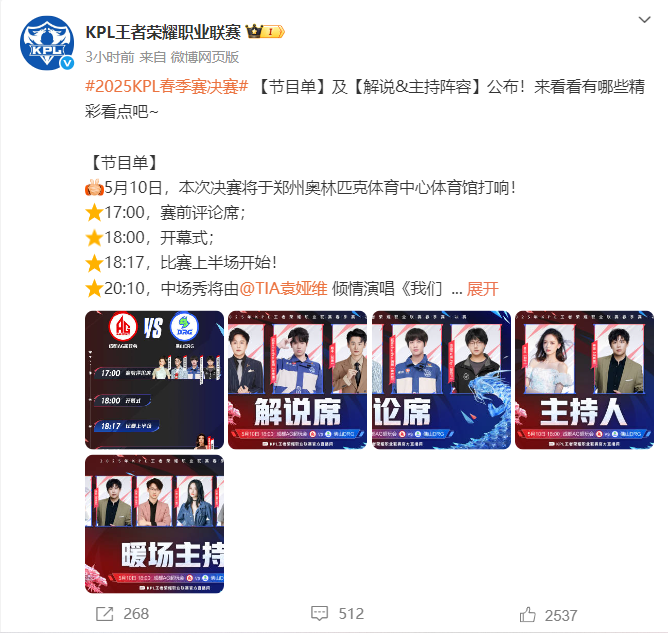Repost this post with 268 reposts
Screen dimensions: 668x633
121,613
